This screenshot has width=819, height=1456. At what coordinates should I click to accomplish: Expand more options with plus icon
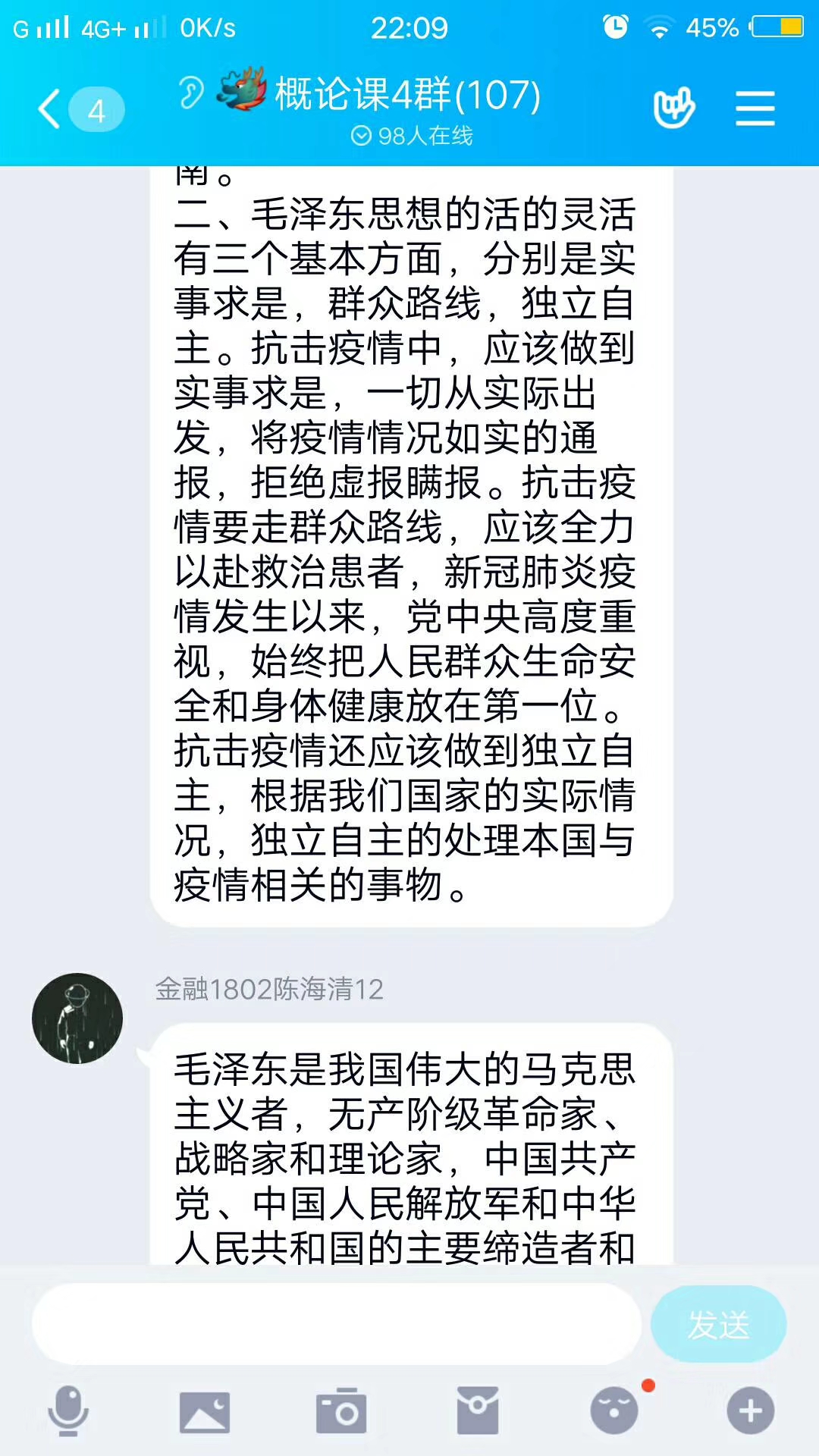click(751, 1410)
